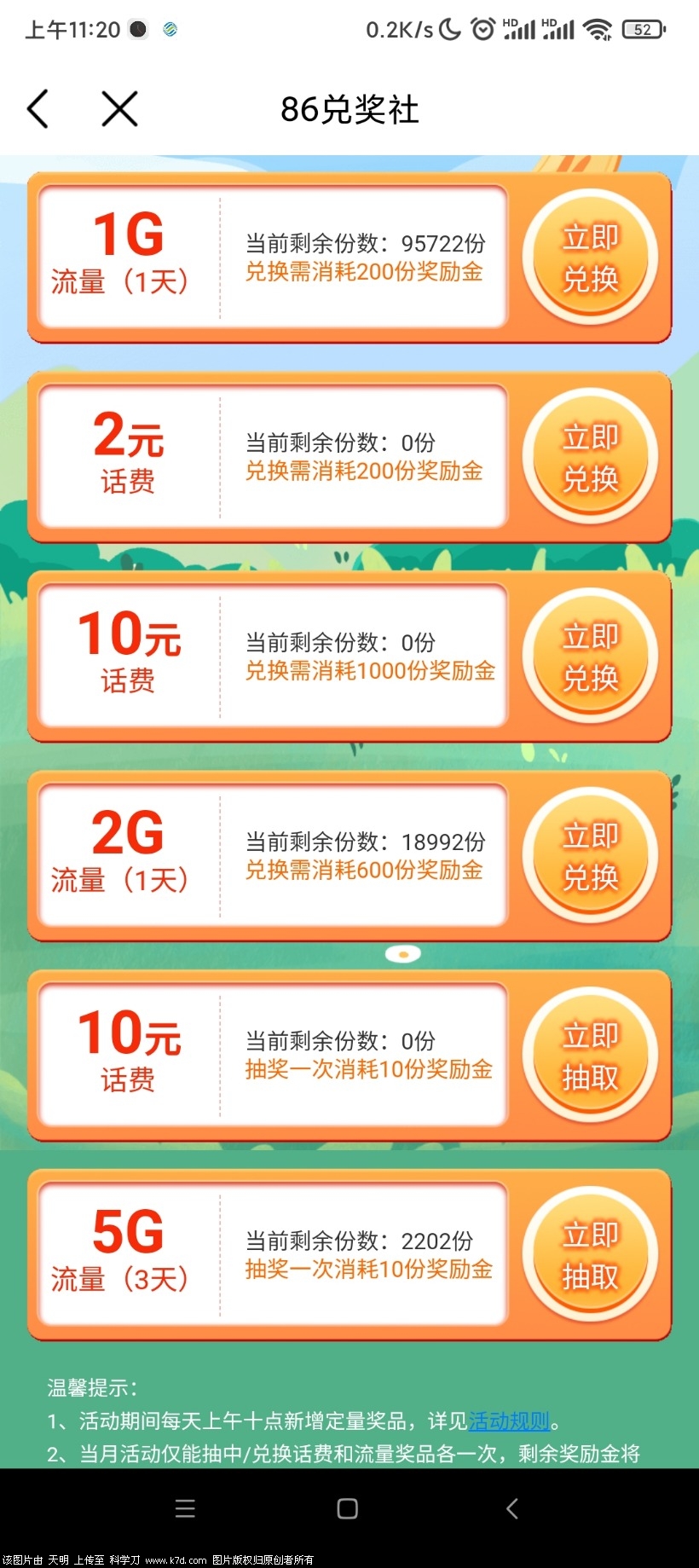Go to the home screen
This screenshot has width=699, height=1568.
pos(348,1509)
